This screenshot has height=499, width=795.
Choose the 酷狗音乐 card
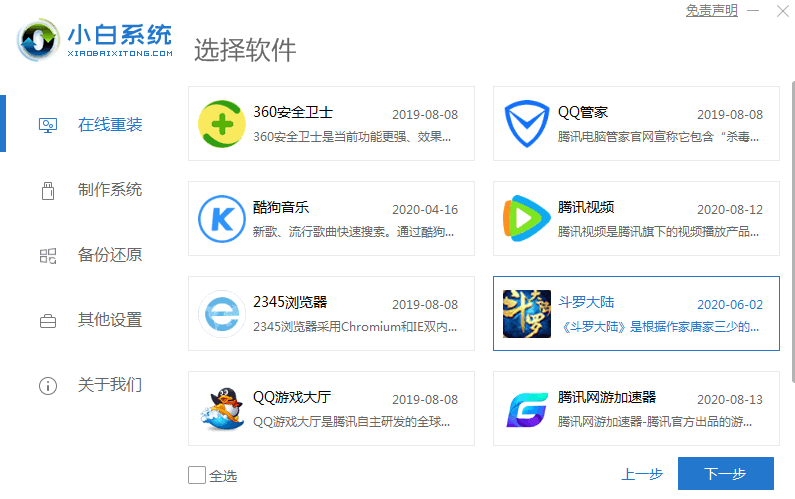tap(331, 219)
